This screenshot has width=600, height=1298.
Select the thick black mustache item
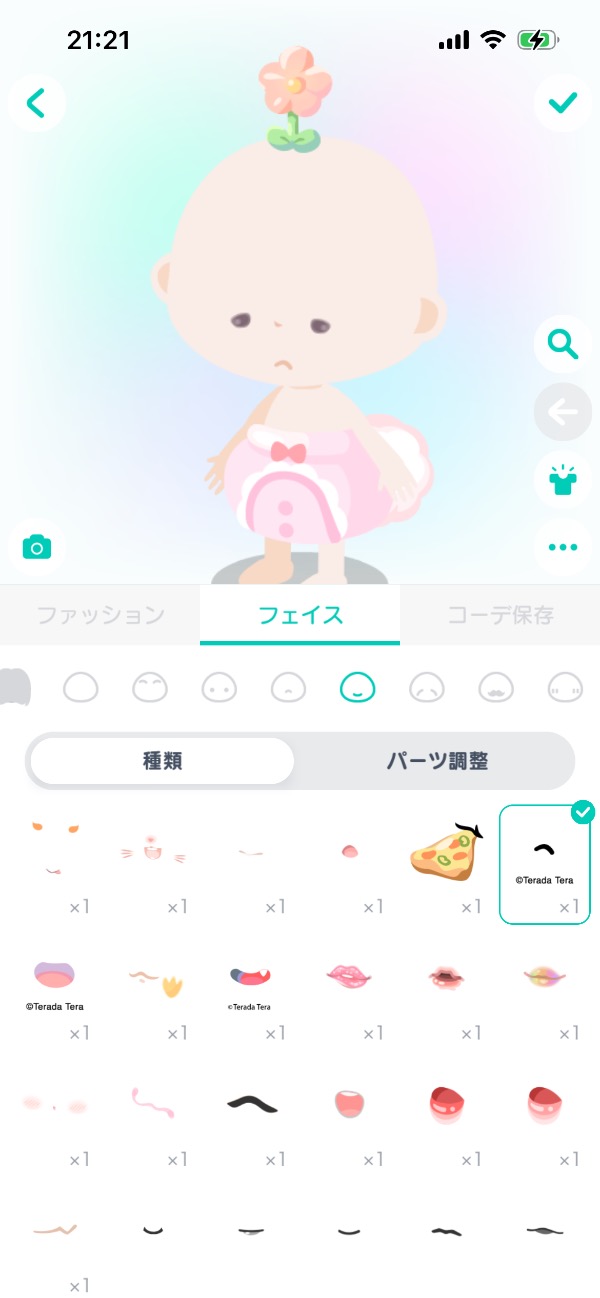[x=251, y=1103]
